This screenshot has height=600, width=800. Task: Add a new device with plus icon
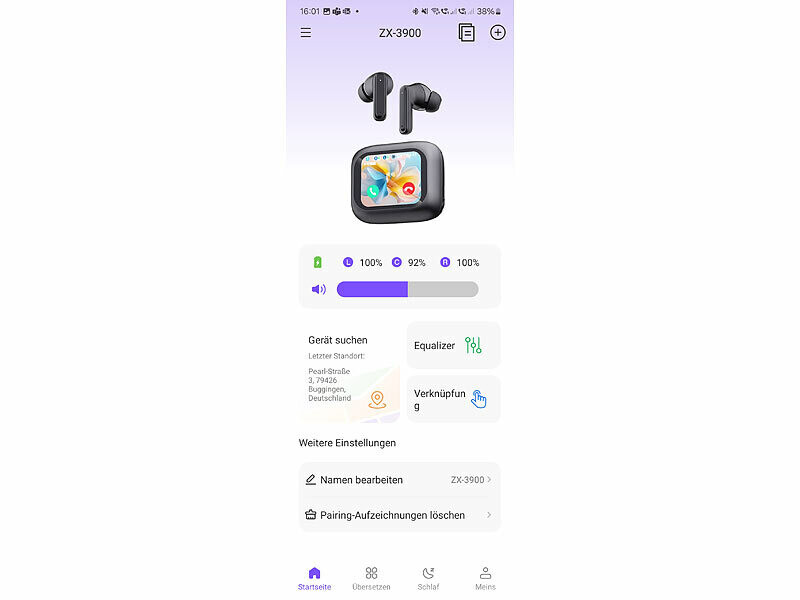(x=497, y=33)
